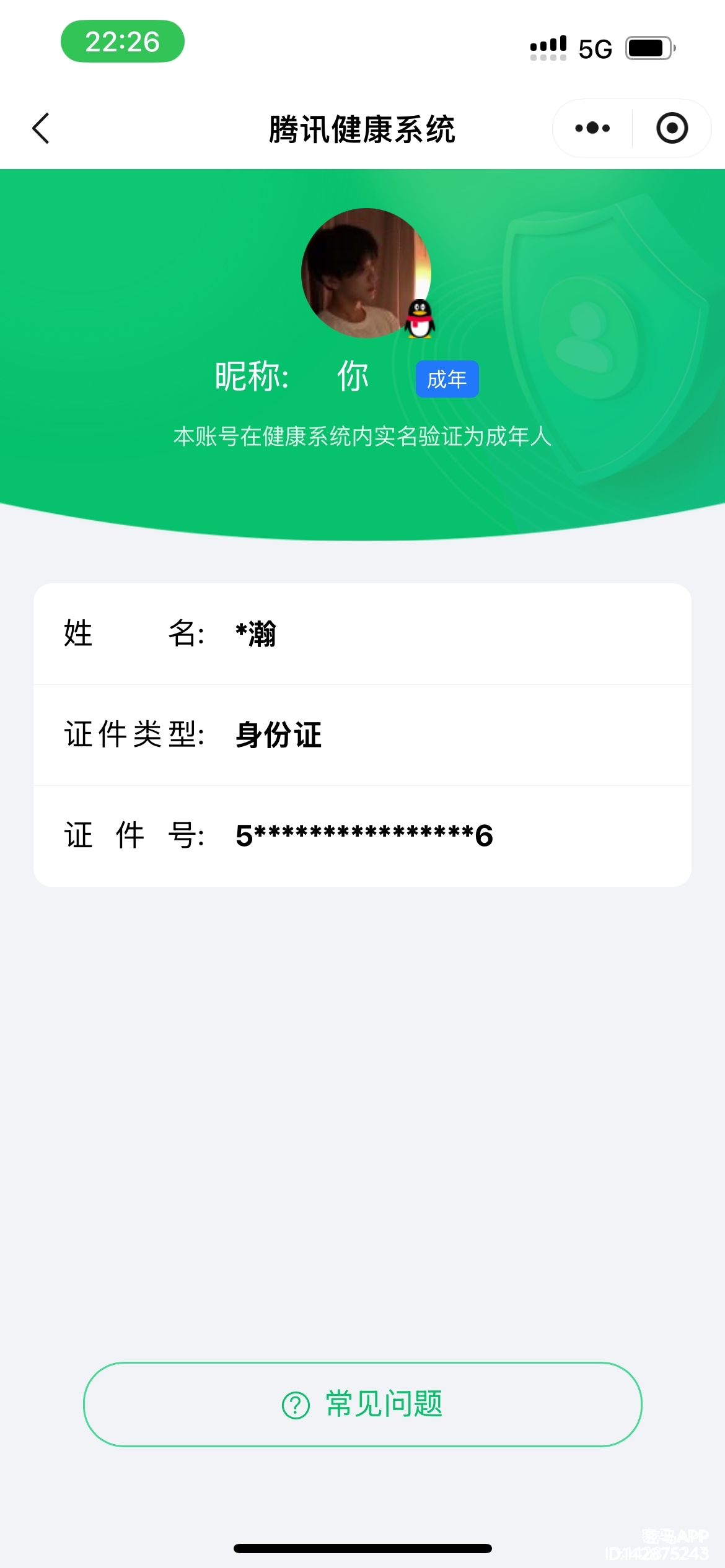Tap the 22:26 time capsule
The height and width of the screenshot is (1568, 725).
121,41
